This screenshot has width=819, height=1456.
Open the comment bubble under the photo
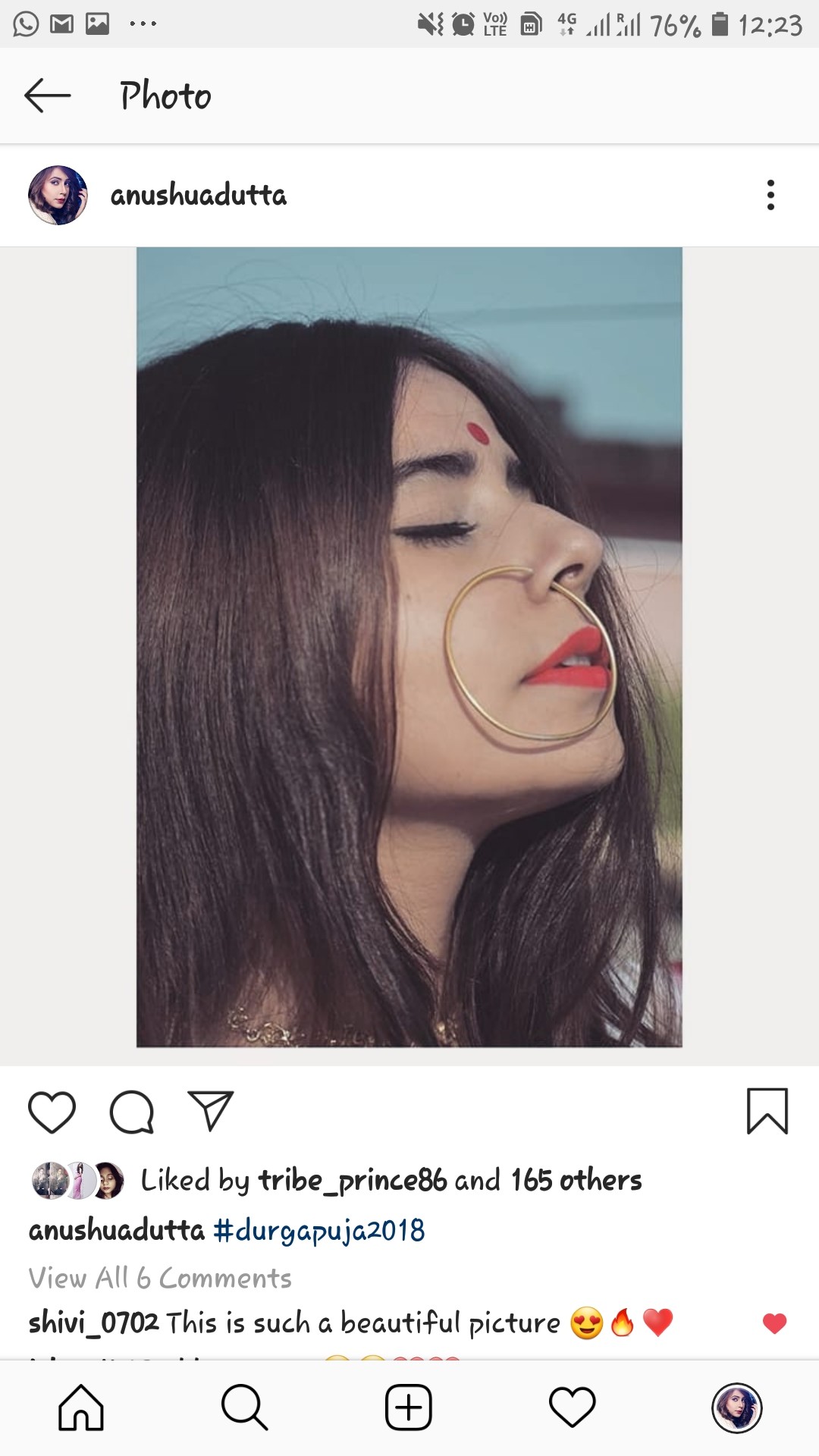pos(132,1112)
